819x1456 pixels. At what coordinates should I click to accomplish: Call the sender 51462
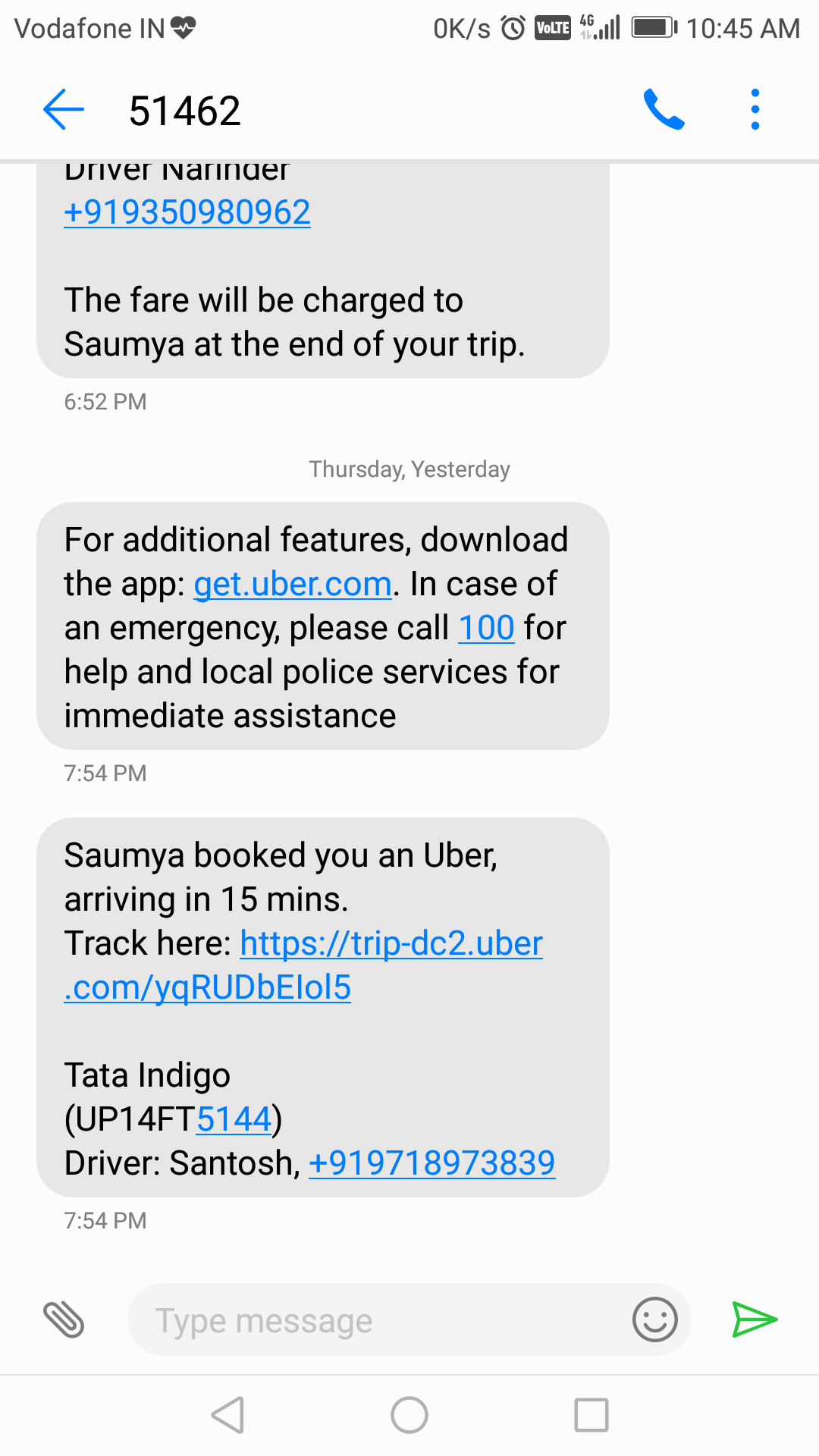[664, 110]
